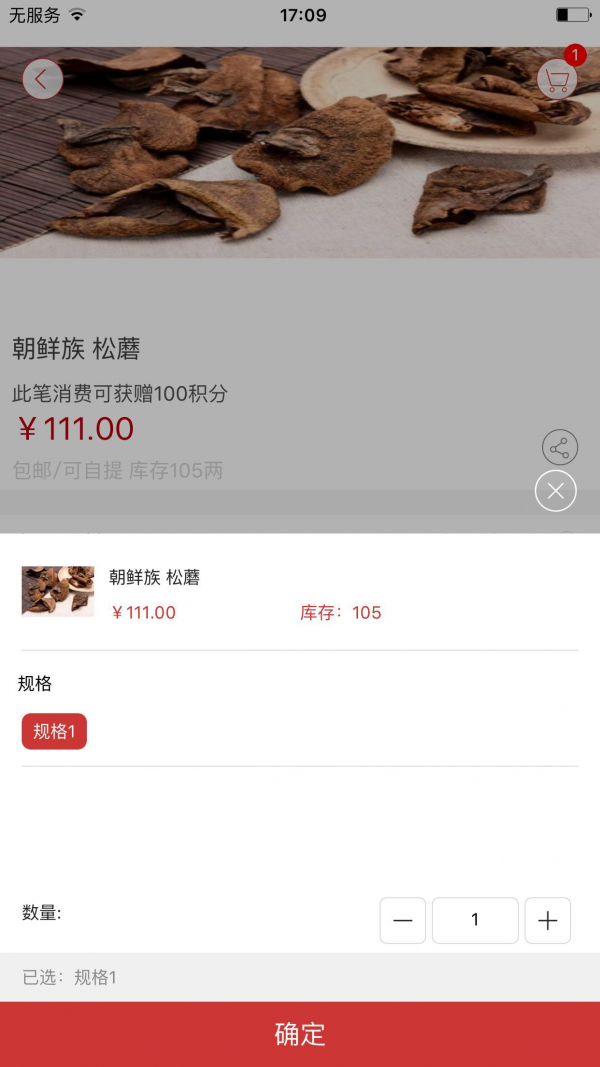
Task: Share this 松蘑 product
Action: pyautogui.click(x=560, y=448)
